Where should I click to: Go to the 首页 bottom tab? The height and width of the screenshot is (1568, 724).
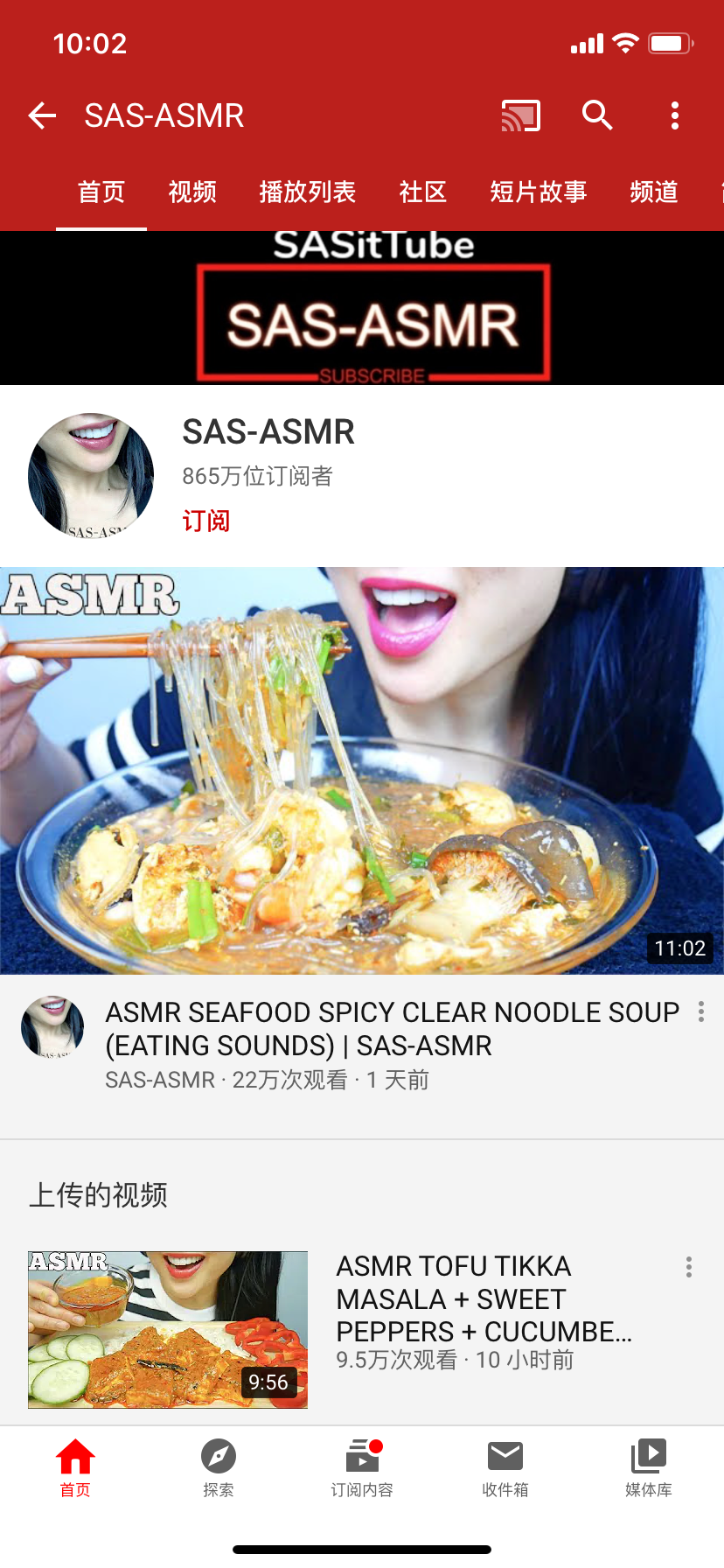[x=75, y=1466]
